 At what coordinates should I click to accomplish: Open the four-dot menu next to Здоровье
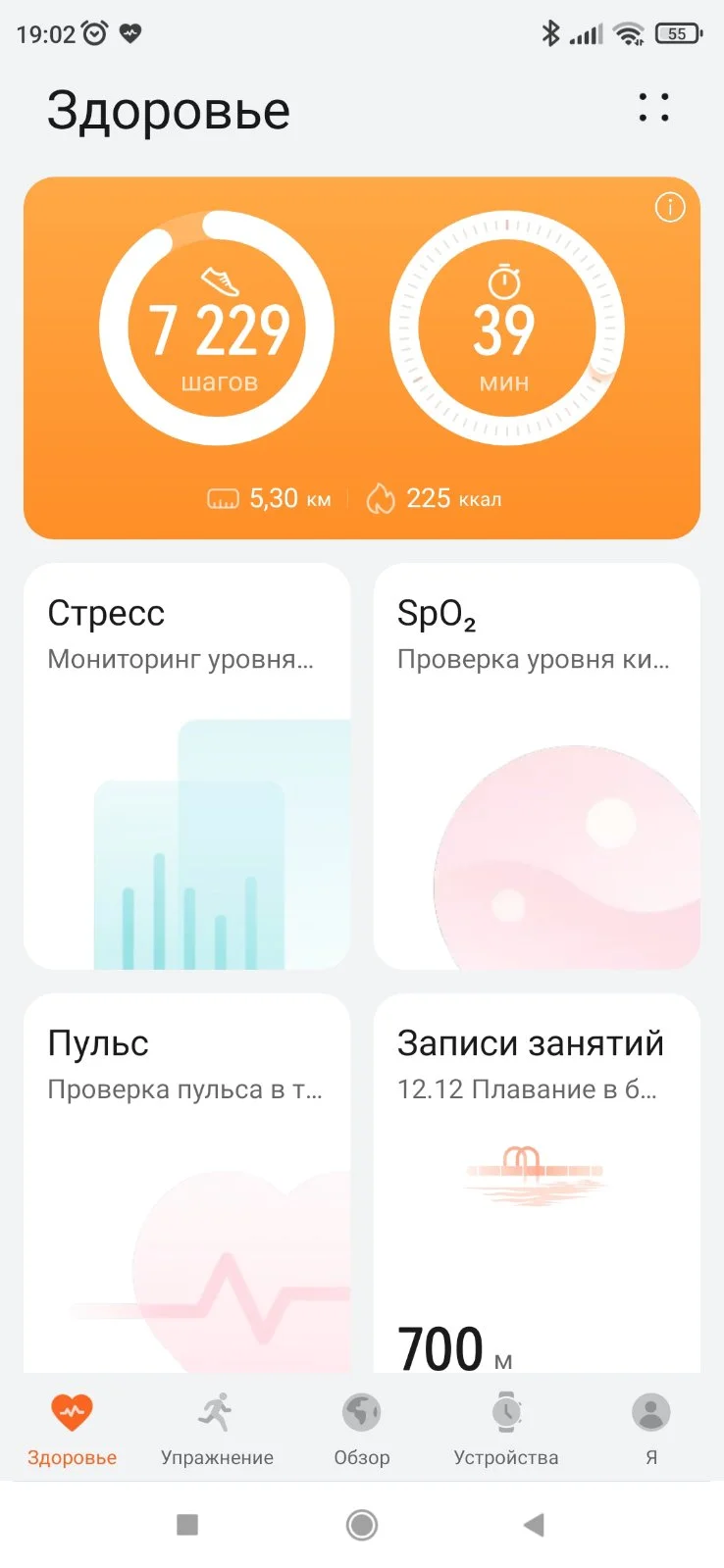653,108
